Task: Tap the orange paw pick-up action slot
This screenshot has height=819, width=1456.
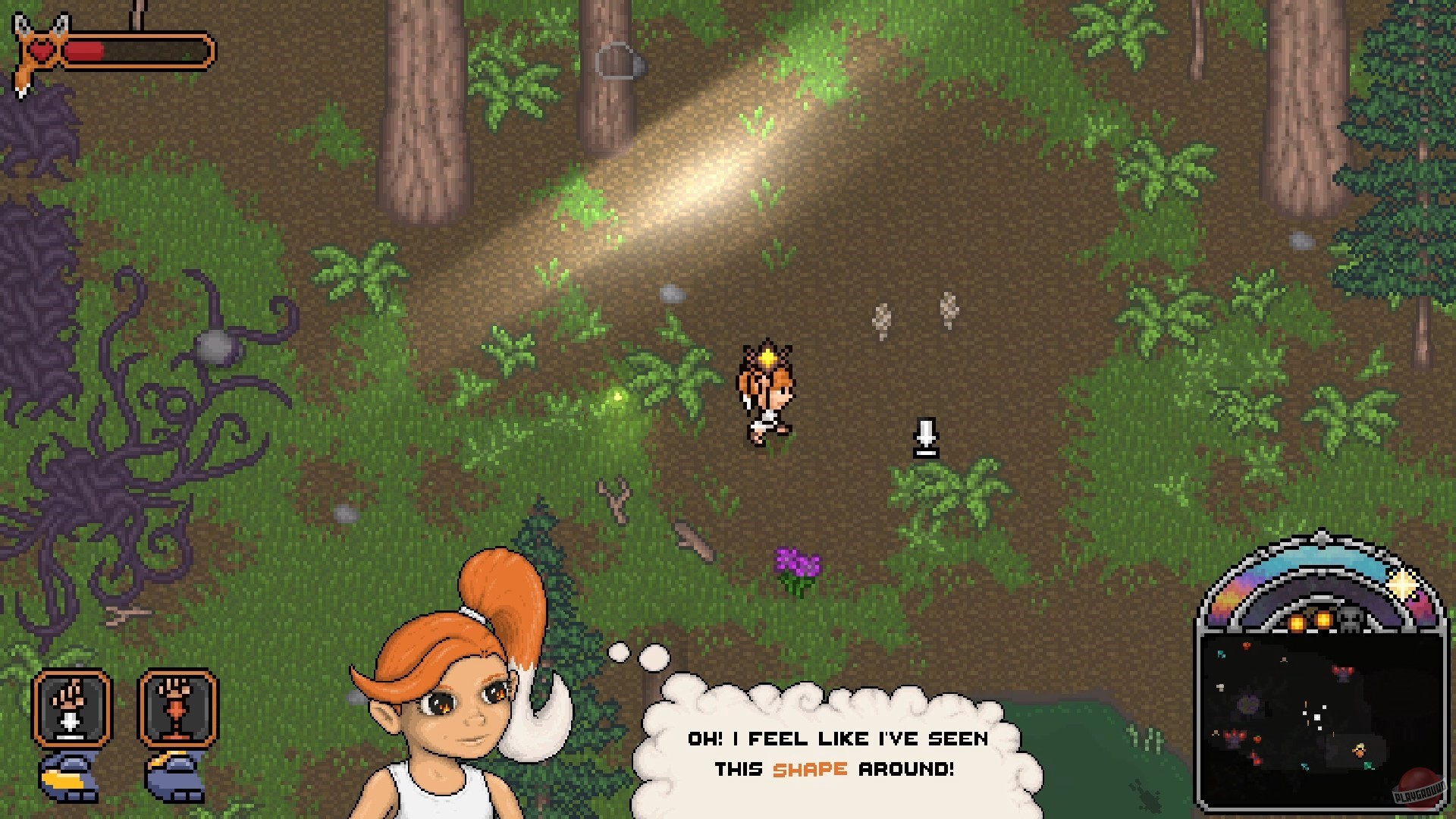Action: coord(177,708)
